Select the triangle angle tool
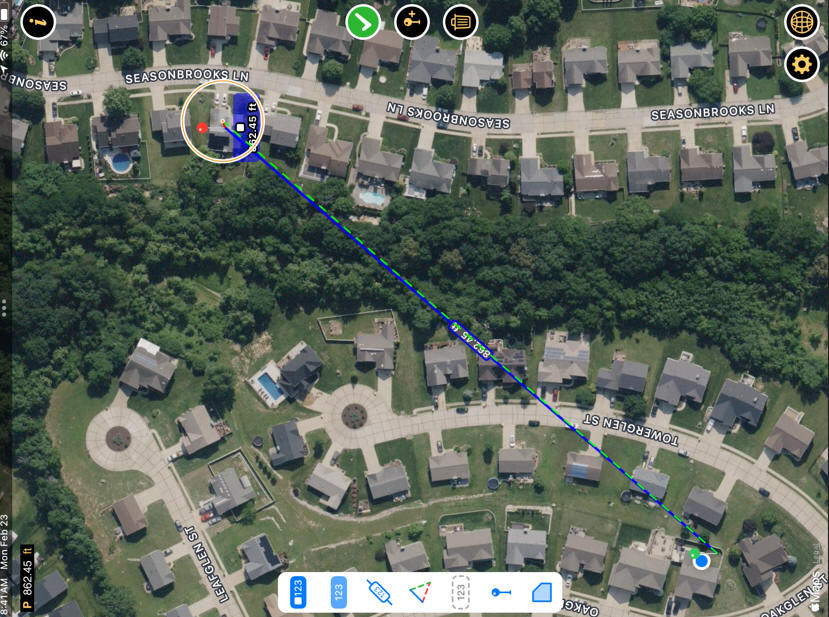This screenshot has height=617, width=829. [420, 592]
